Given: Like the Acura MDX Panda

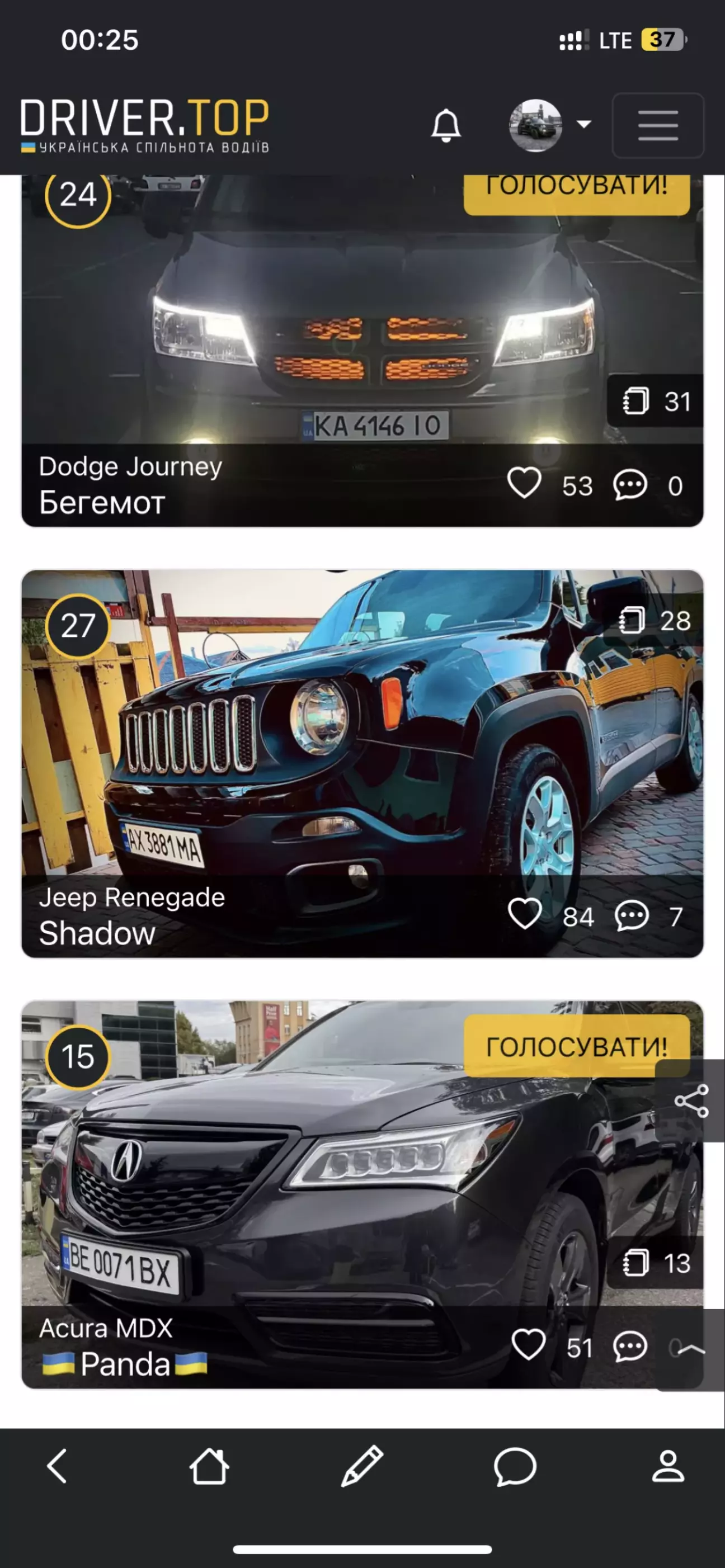Looking at the screenshot, I should pos(529,1345).
